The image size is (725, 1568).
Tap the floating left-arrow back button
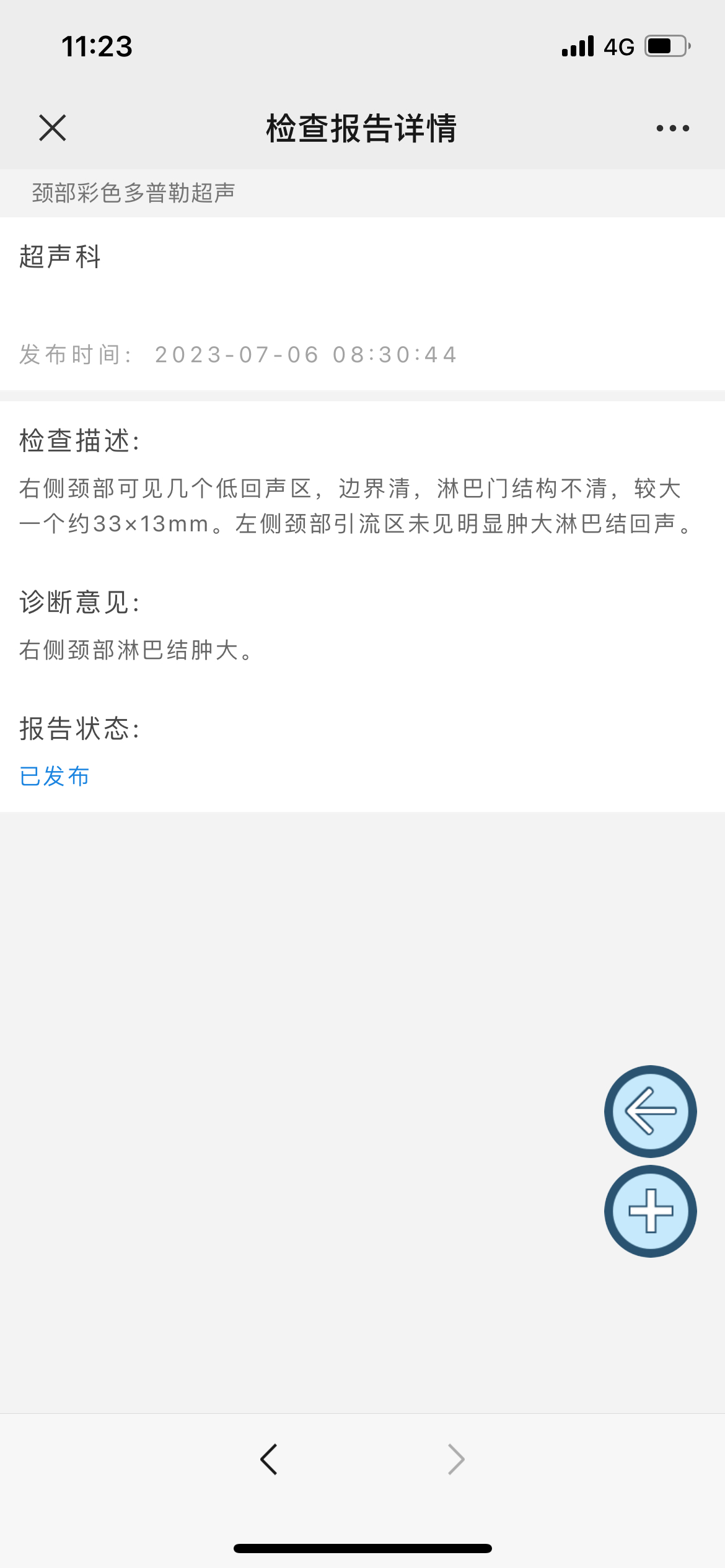[x=650, y=1111]
